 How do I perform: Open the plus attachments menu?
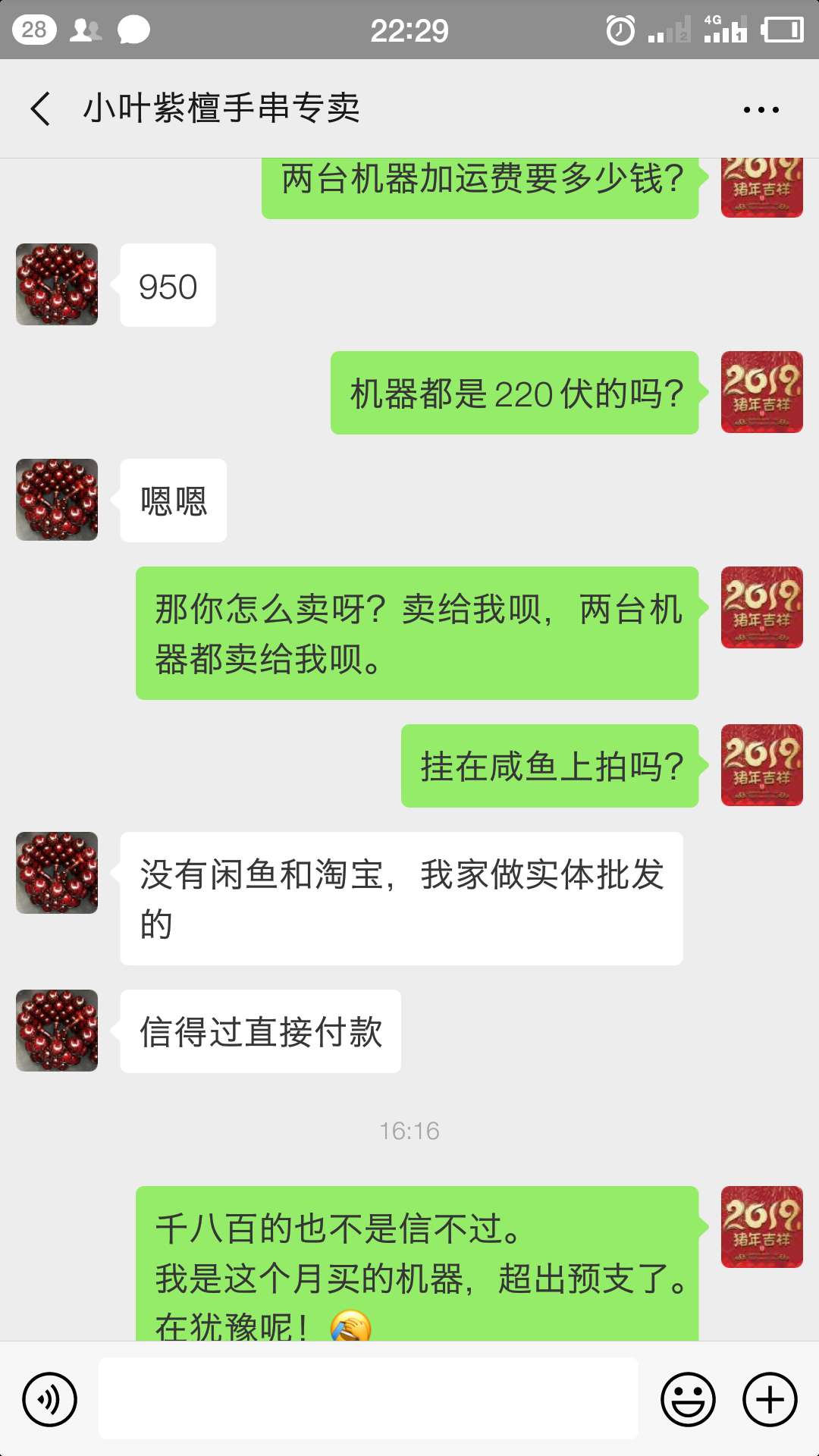click(770, 1399)
